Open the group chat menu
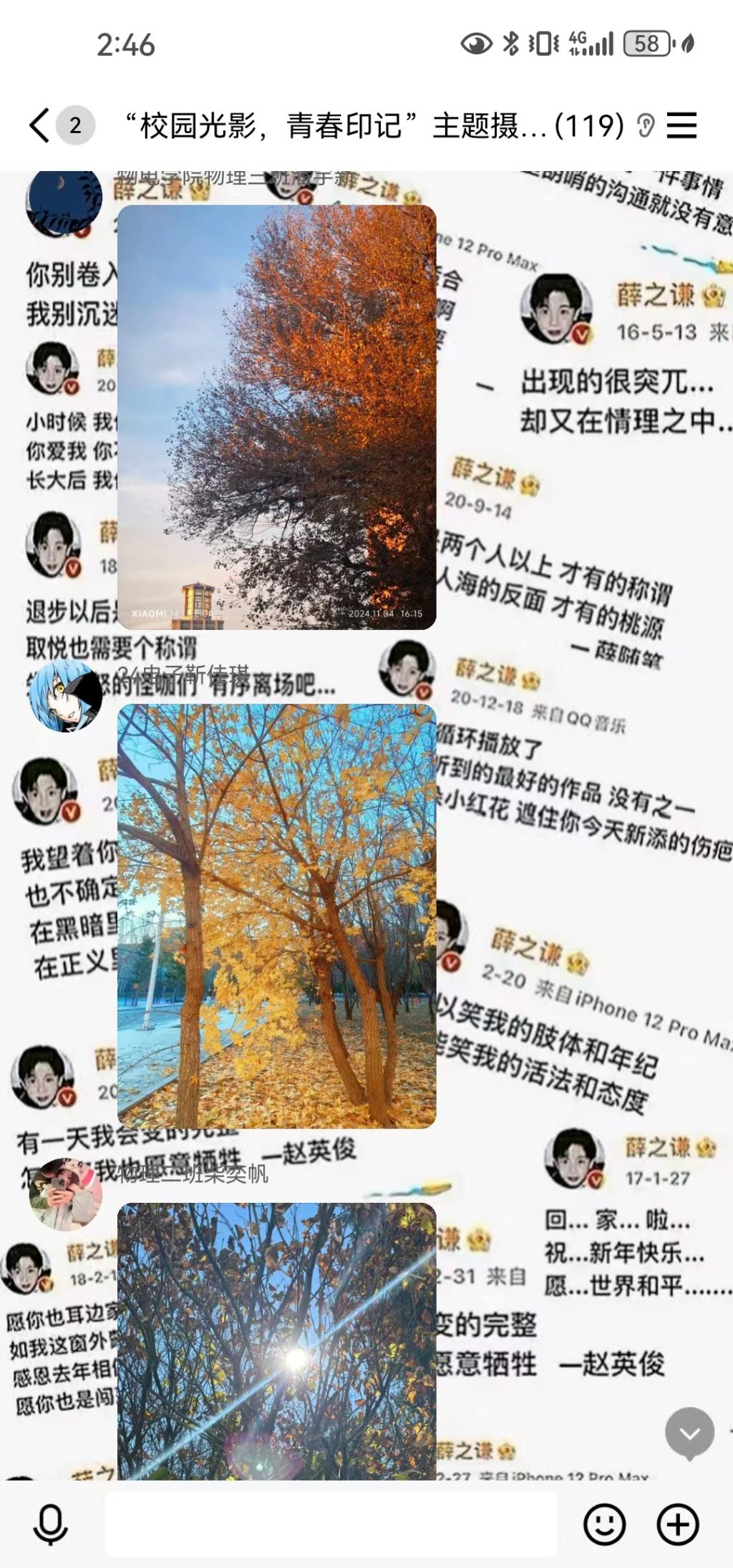This screenshot has width=733, height=1568. pos(681,125)
